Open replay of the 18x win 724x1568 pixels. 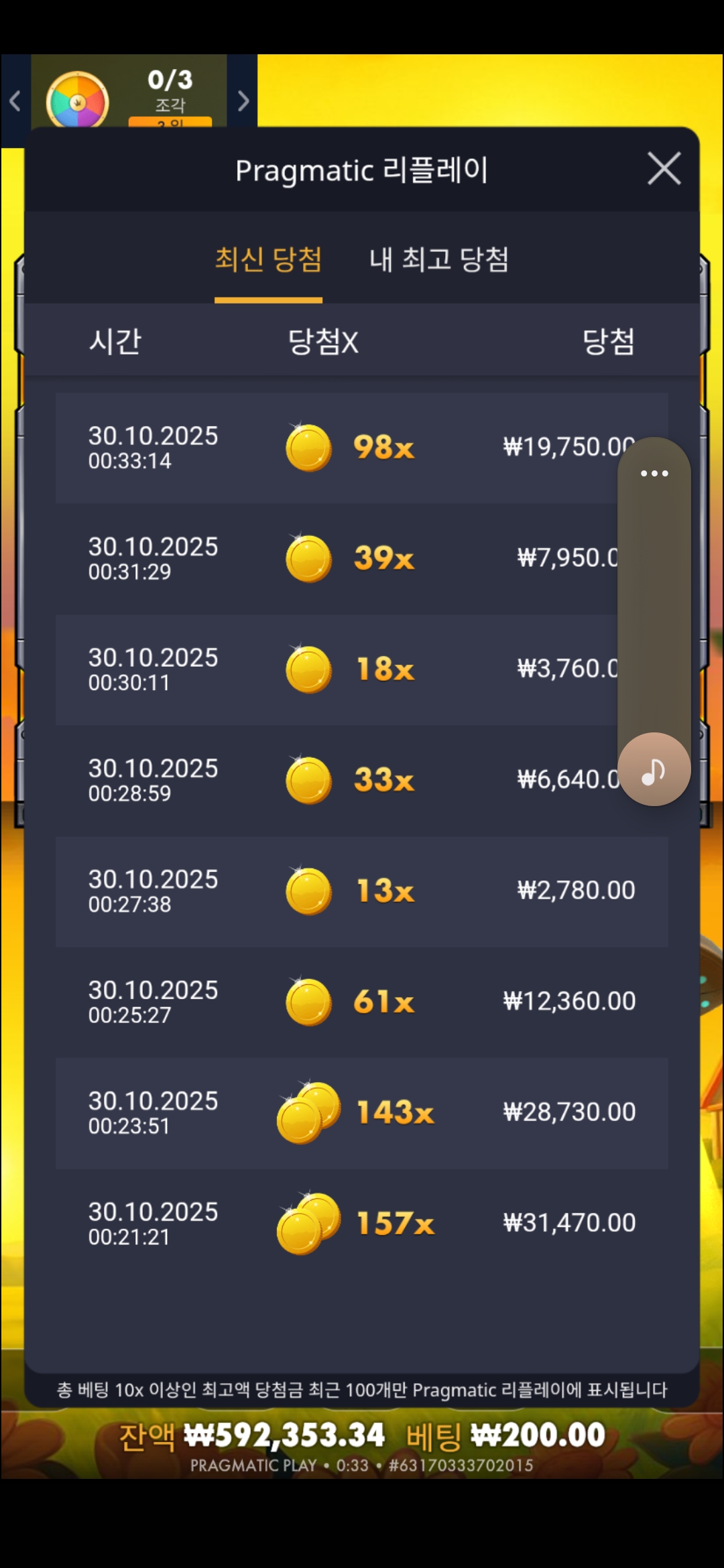point(335,669)
